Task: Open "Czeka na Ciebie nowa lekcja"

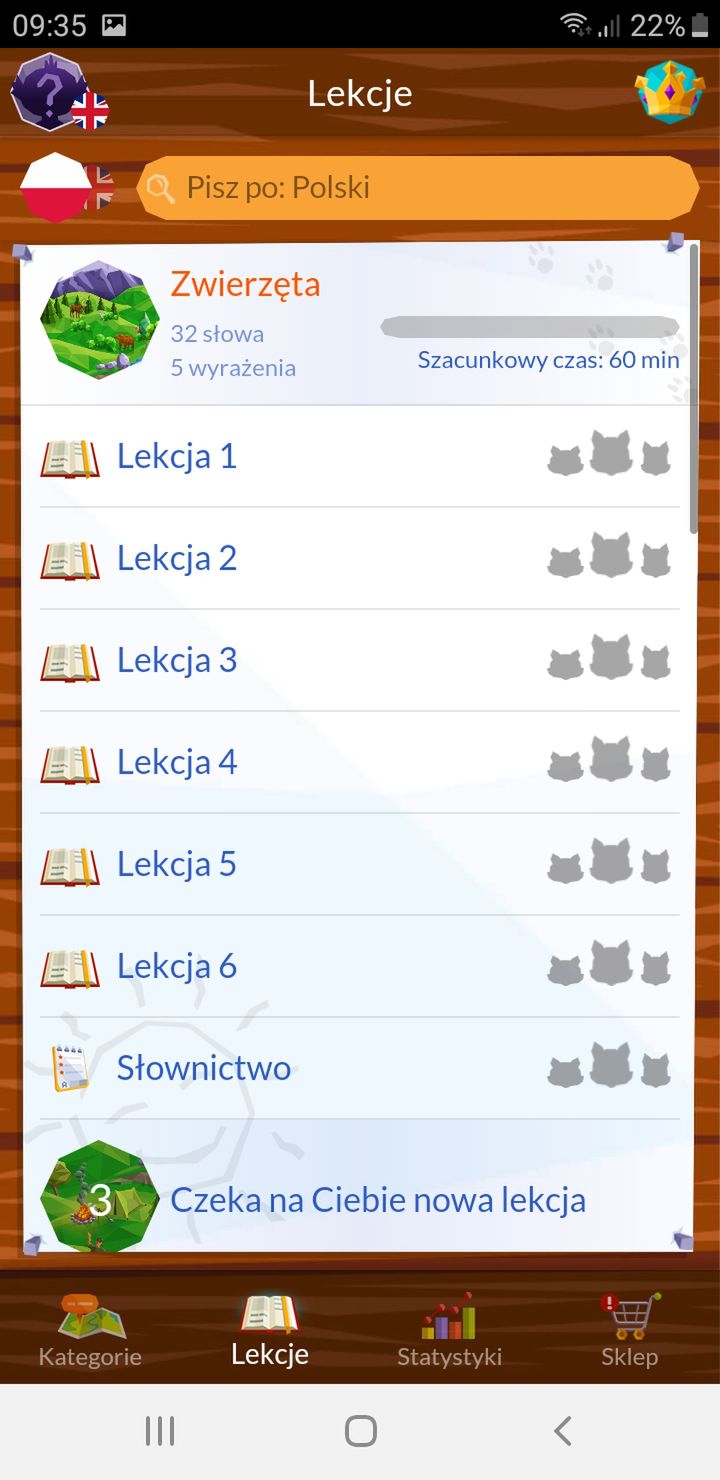Action: [x=359, y=1198]
